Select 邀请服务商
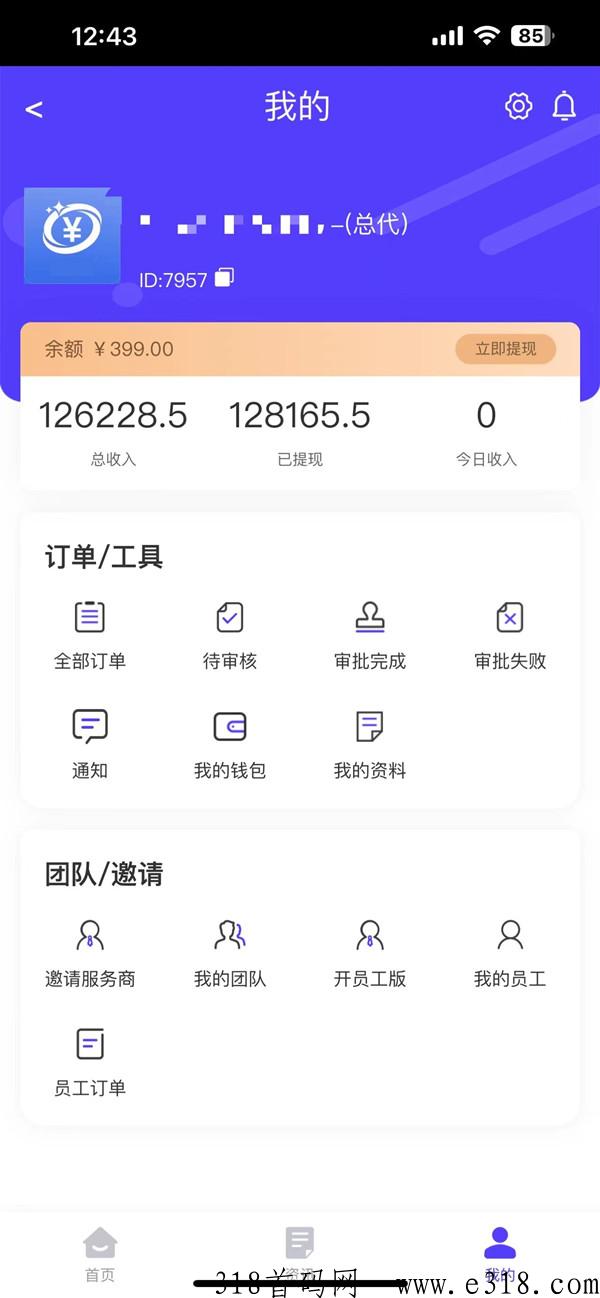The width and height of the screenshot is (600, 1298). tap(90, 953)
